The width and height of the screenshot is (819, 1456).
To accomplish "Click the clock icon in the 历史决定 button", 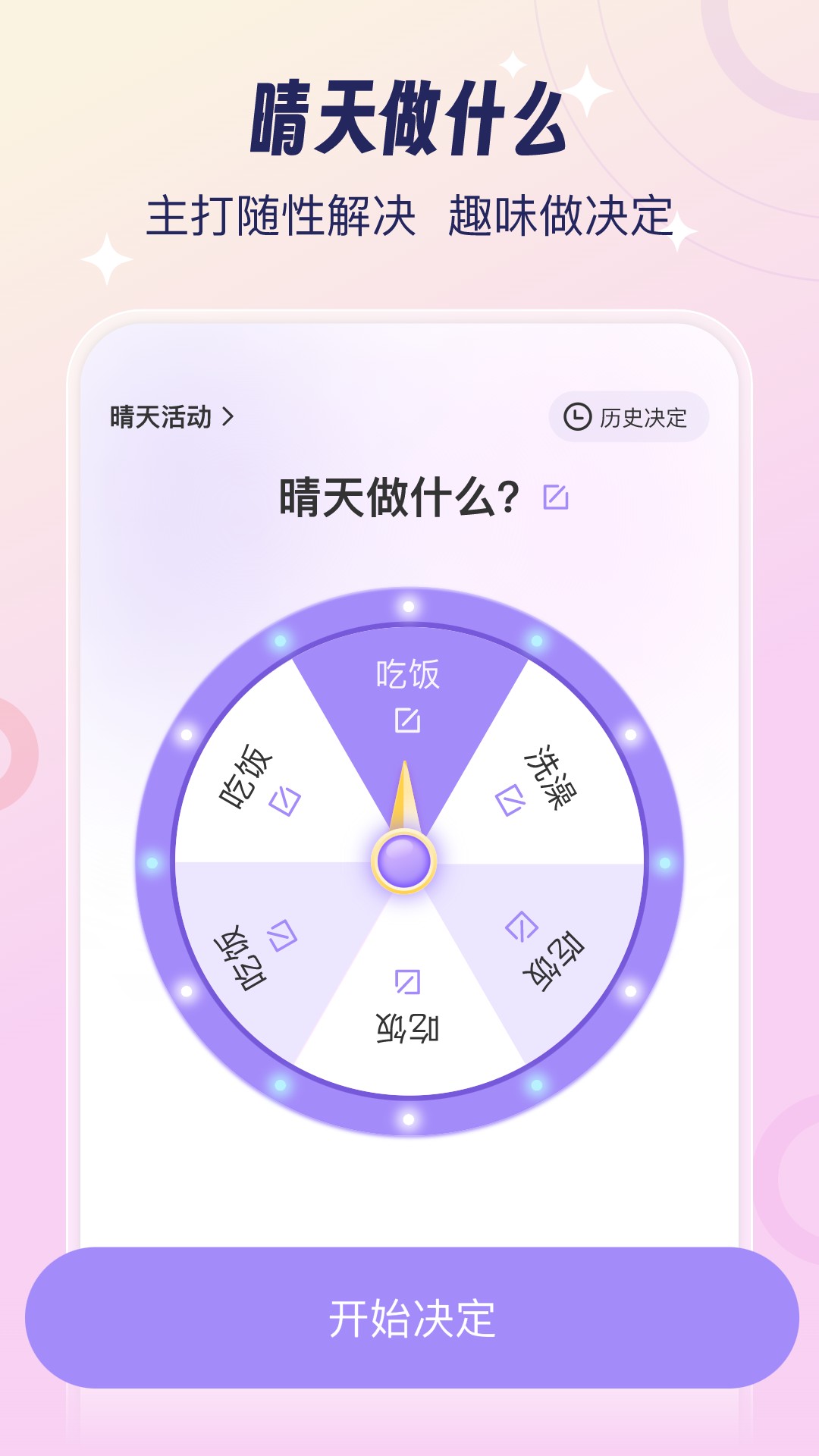I will (577, 415).
